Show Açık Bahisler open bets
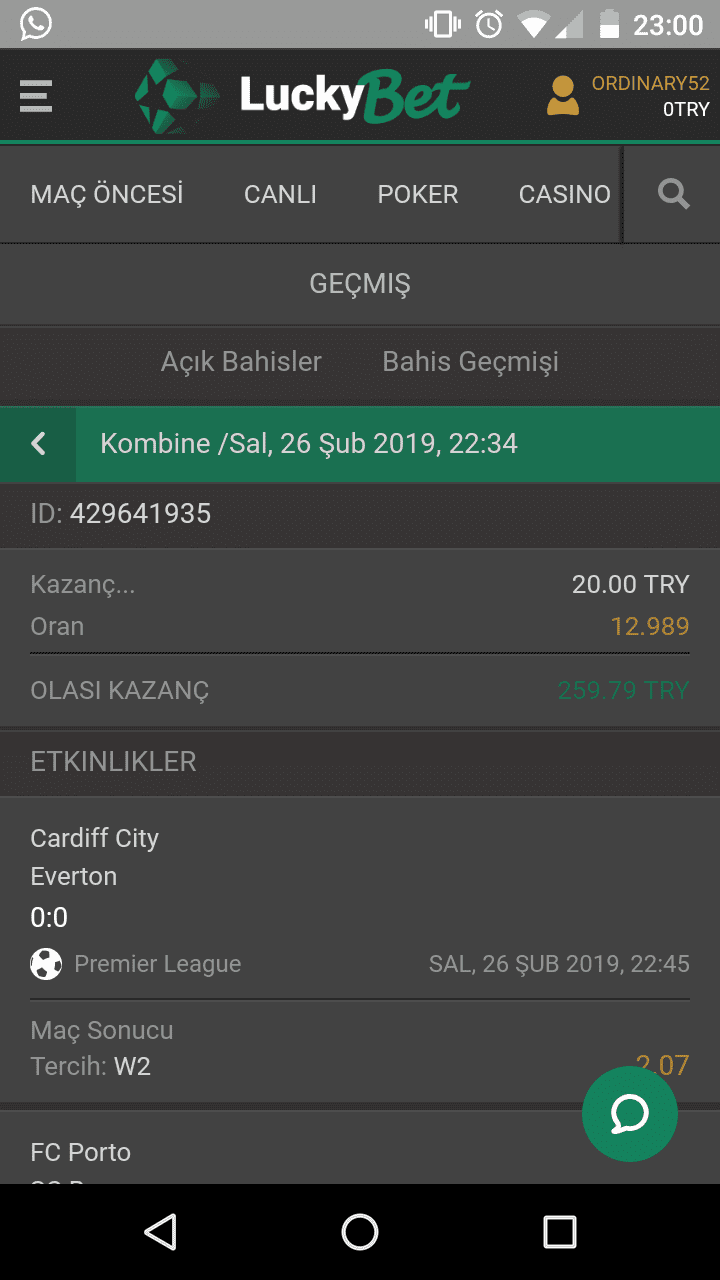This screenshot has height=1280, width=720. (x=241, y=361)
